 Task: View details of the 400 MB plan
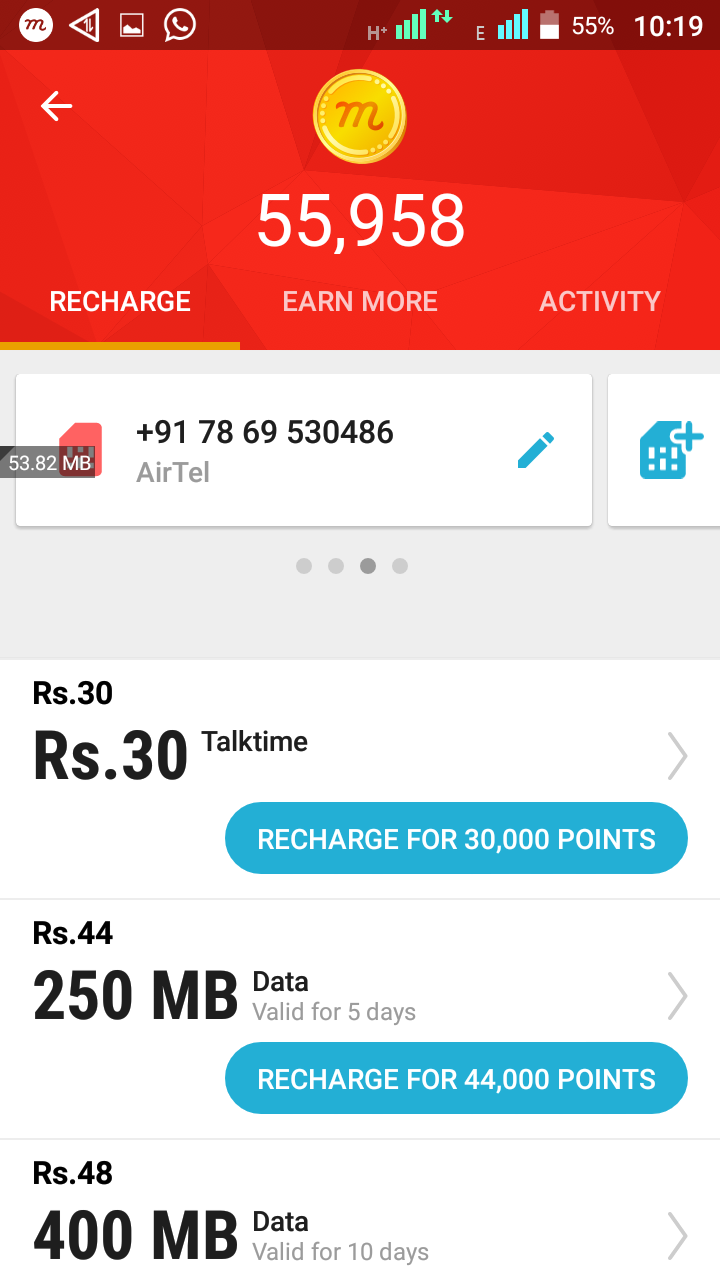click(x=677, y=1236)
